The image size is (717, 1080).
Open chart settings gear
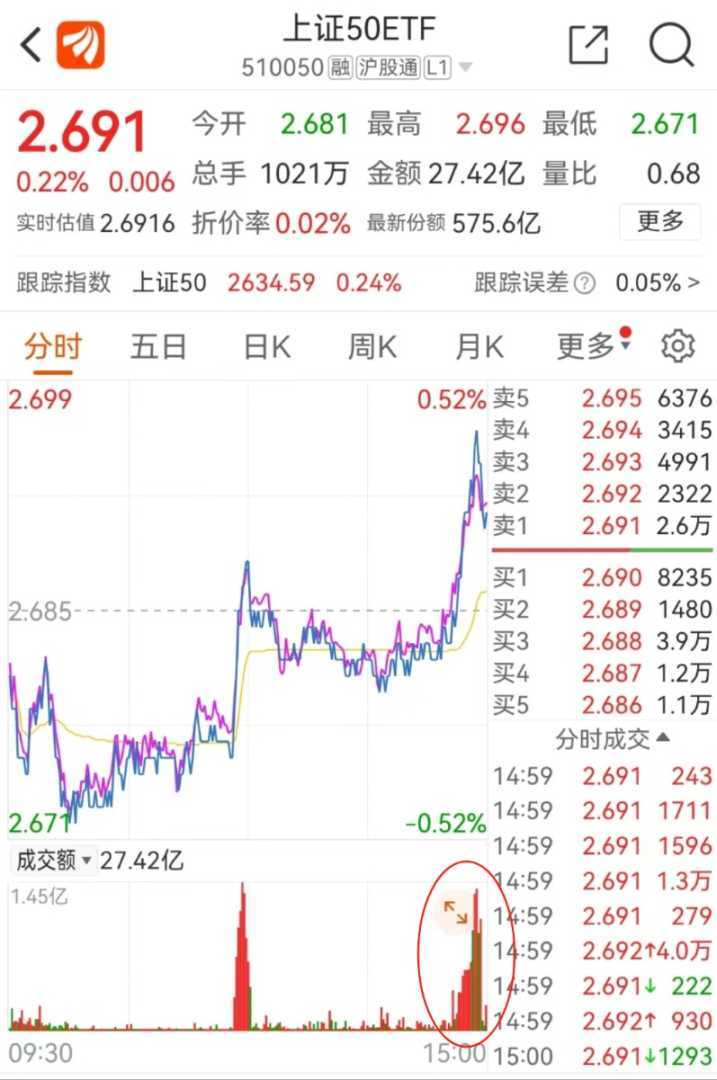point(677,346)
